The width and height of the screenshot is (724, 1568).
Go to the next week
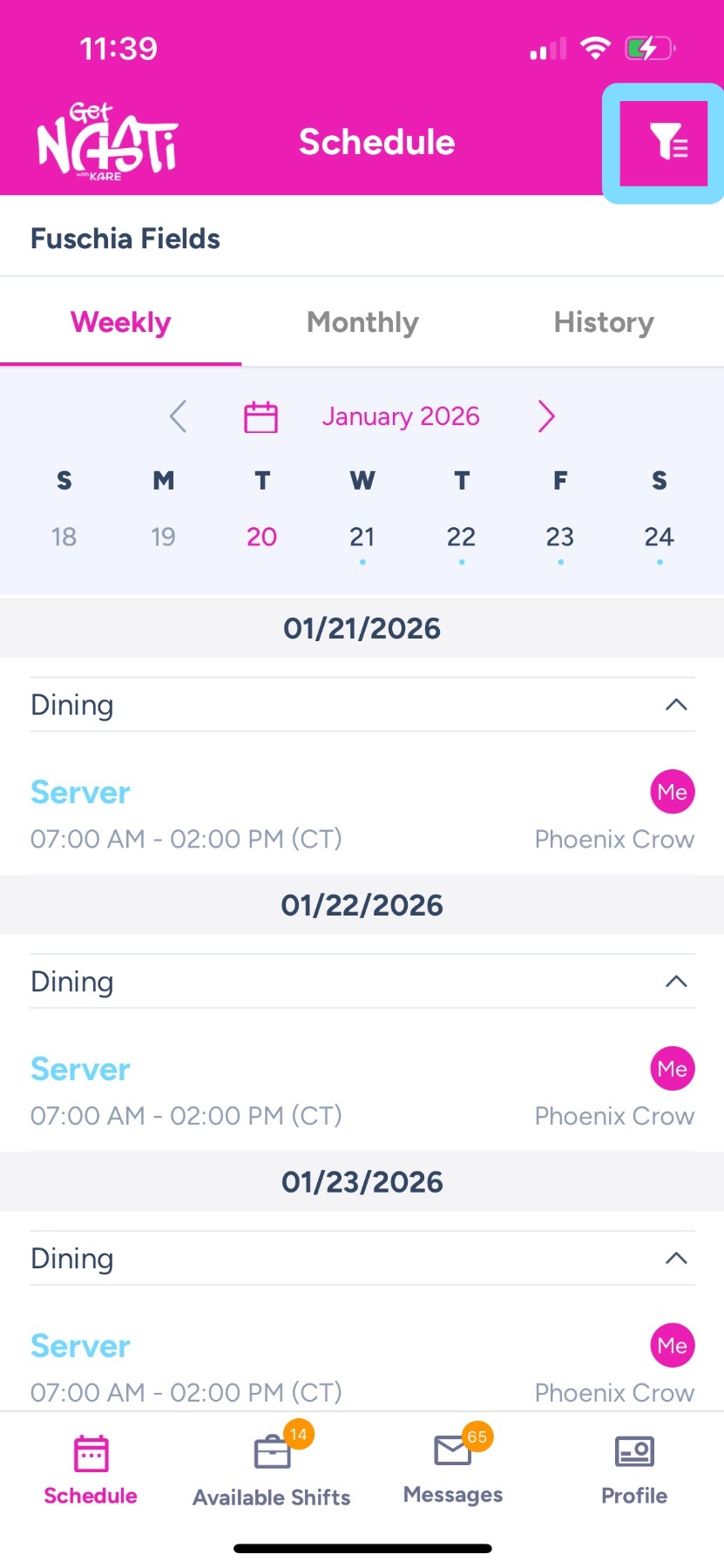coord(546,416)
